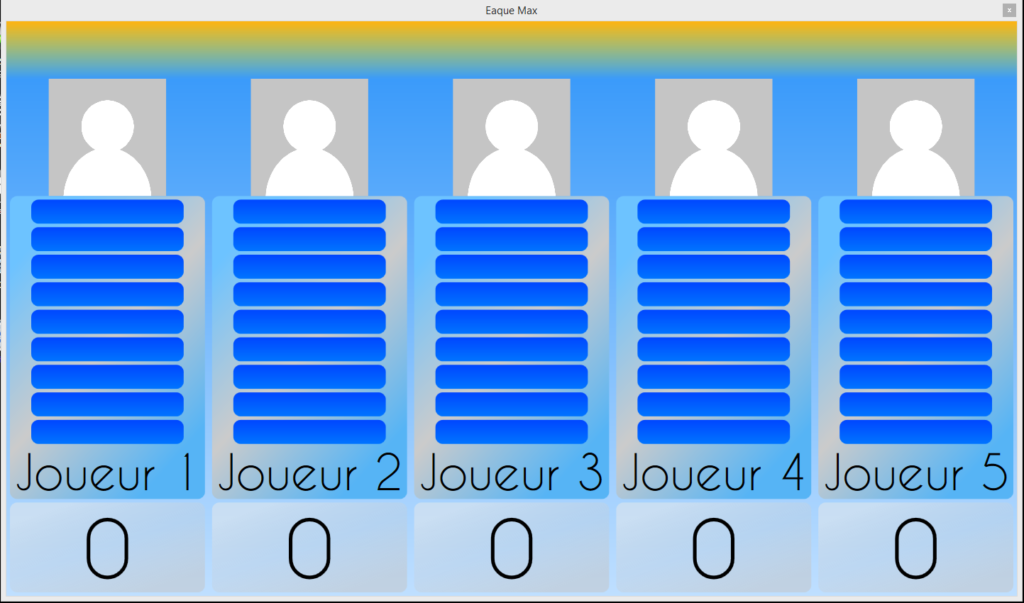Viewport: 1024px width, 603px height.
Task: Select the avatar above Joueur 2
Action: (309, 137)
